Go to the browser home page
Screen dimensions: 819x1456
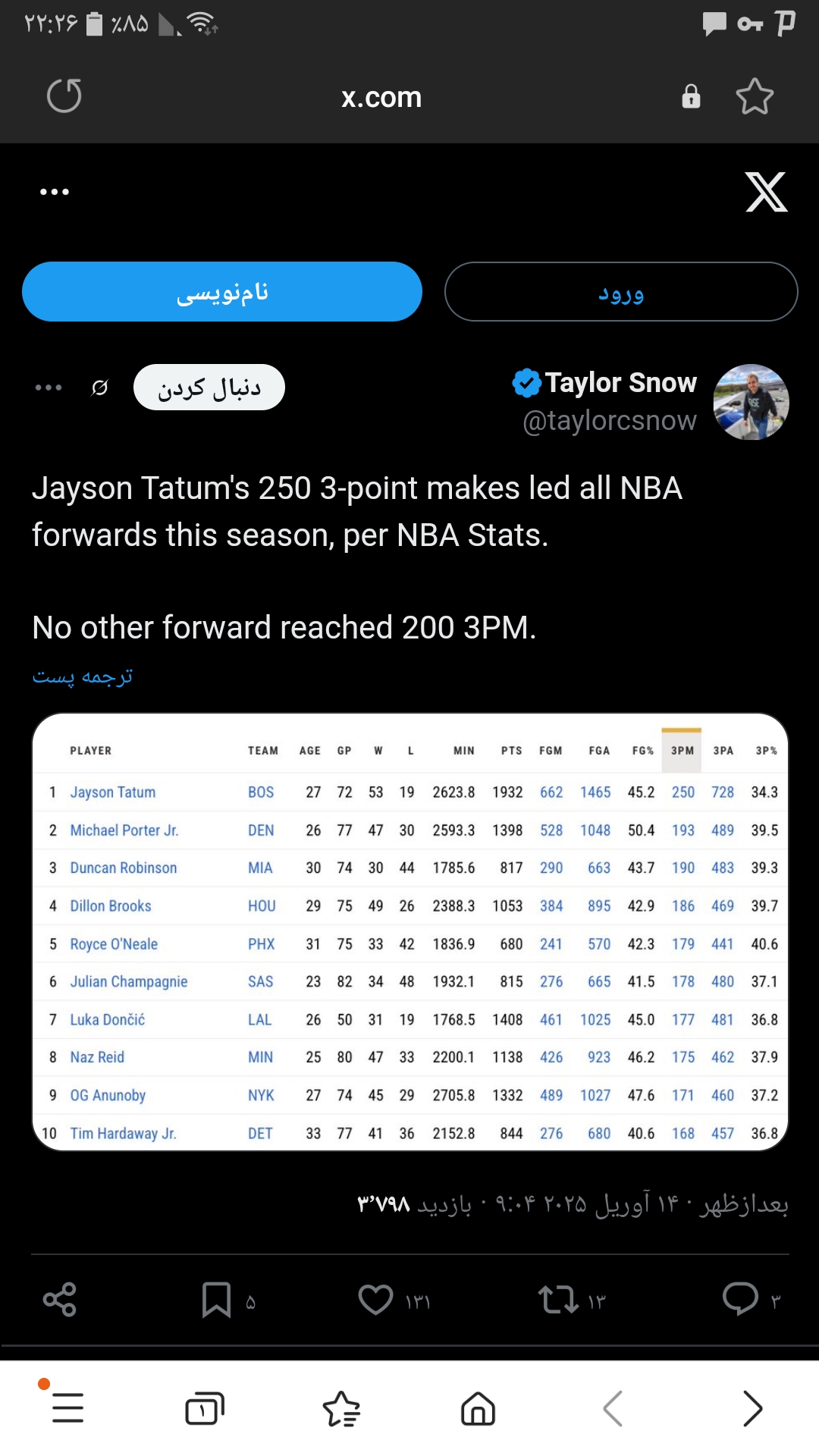point(478,1408)
